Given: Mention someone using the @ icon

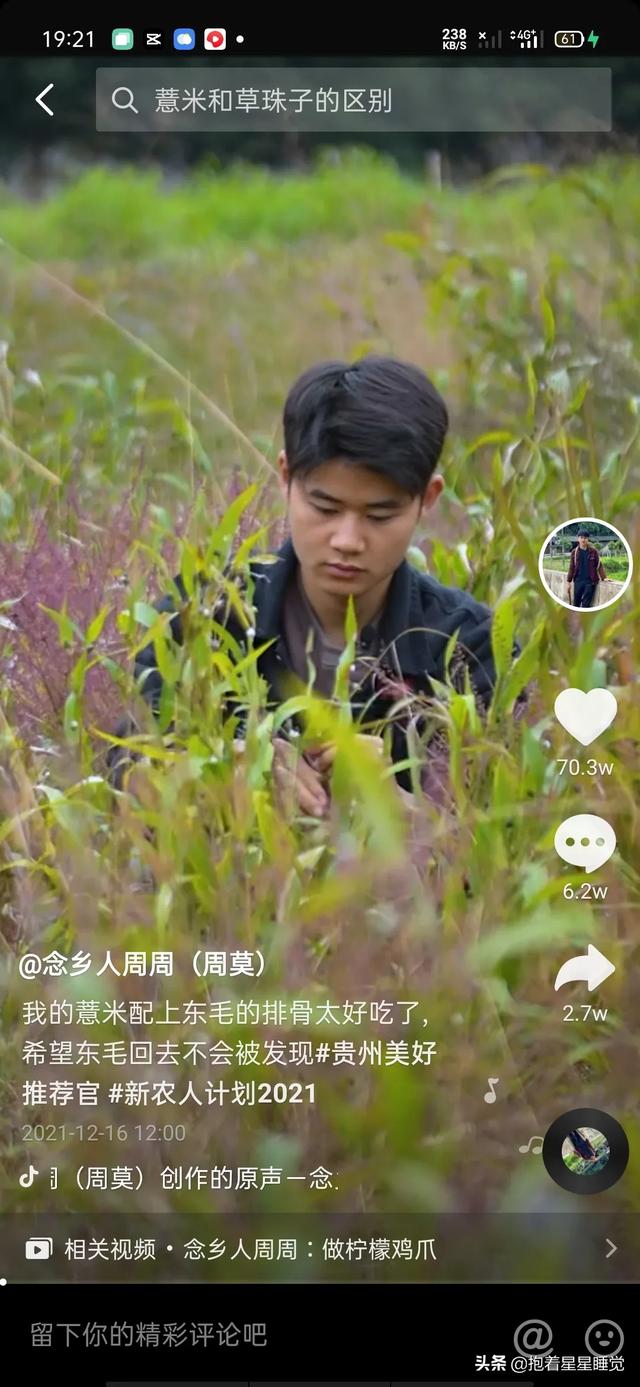Looking at the screenshot, I should 533,1337.
